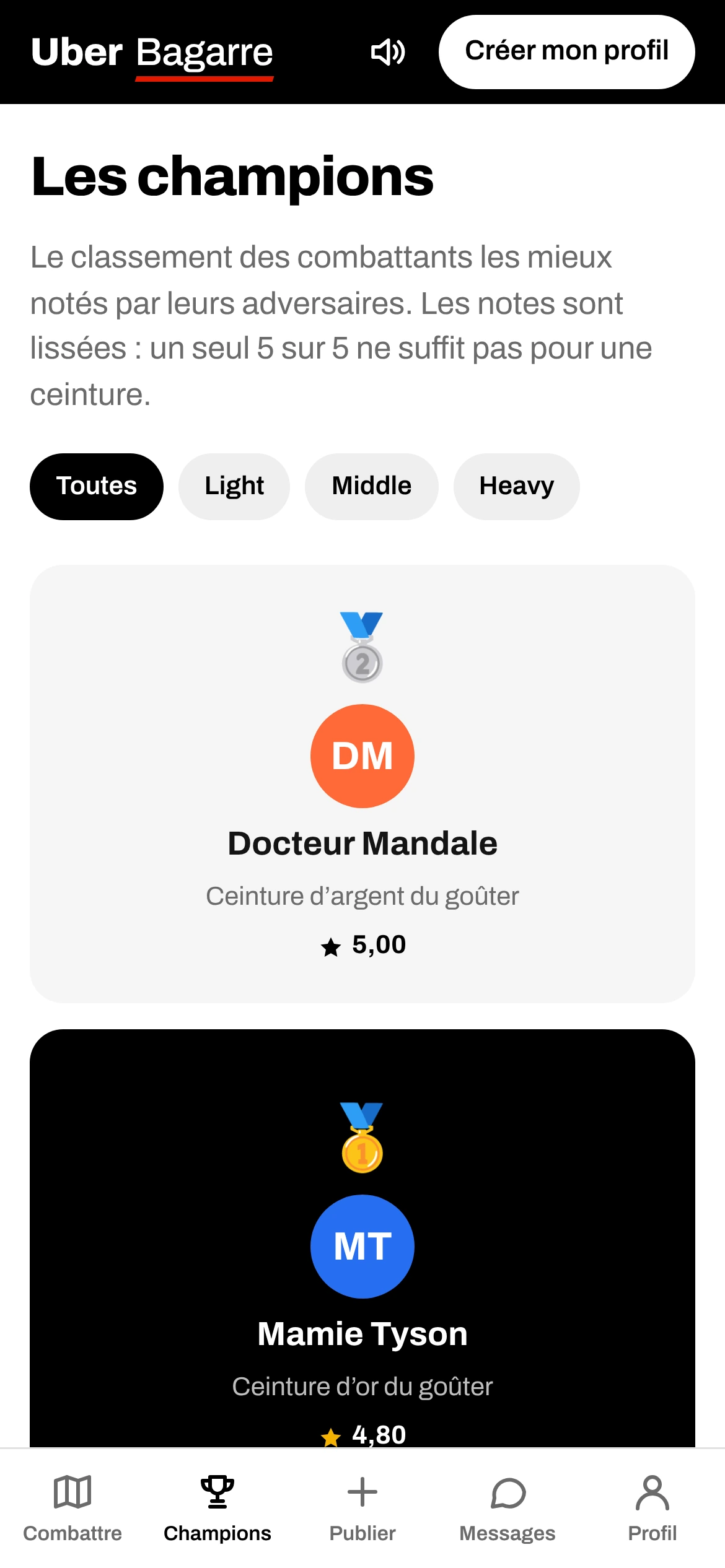The image size is (725, 1568).
Task: Filter champions by Middle category
Action: click(x=372, y=487)
